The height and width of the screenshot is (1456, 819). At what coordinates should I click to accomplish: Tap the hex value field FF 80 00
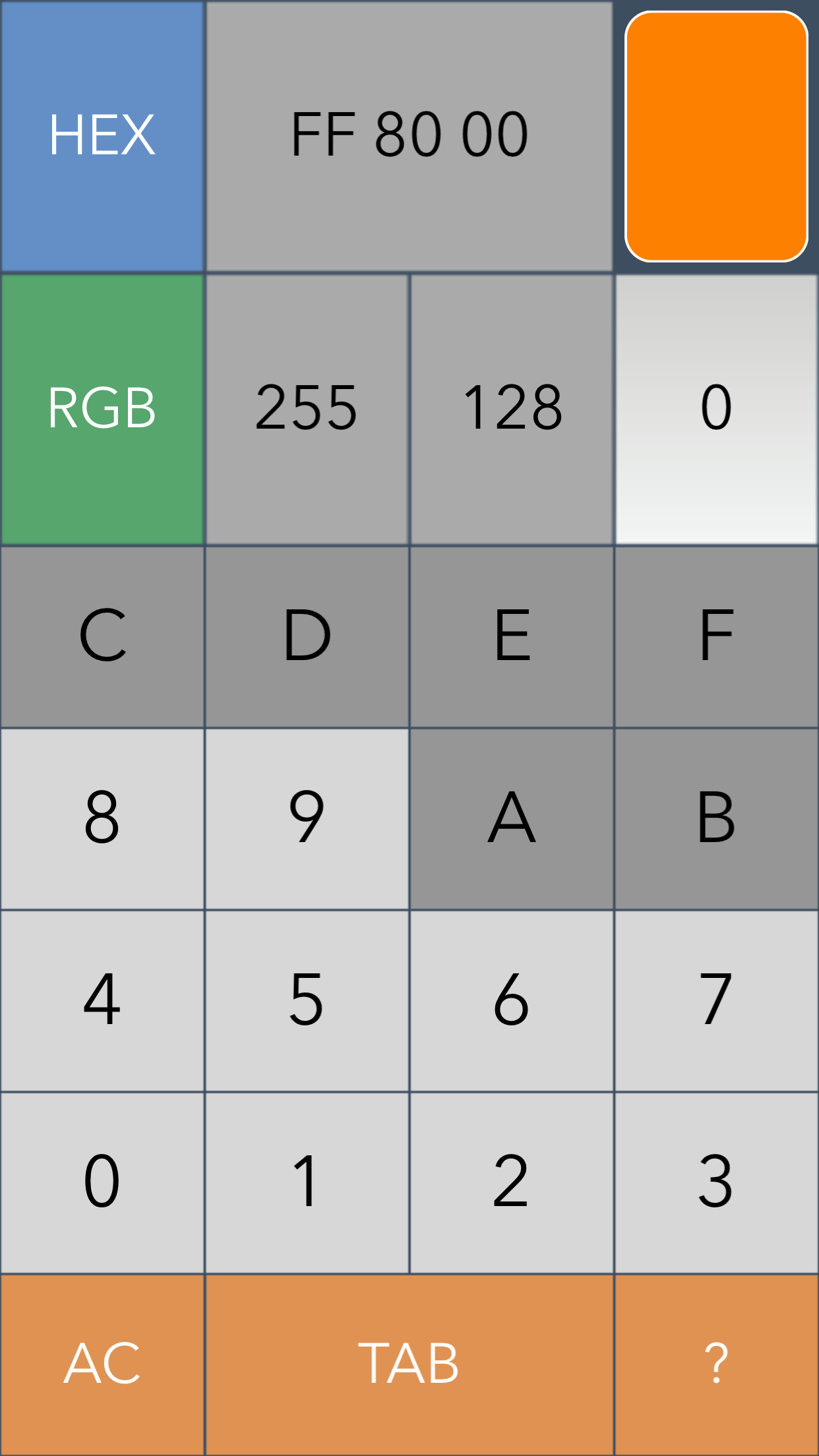pos(409,136)
